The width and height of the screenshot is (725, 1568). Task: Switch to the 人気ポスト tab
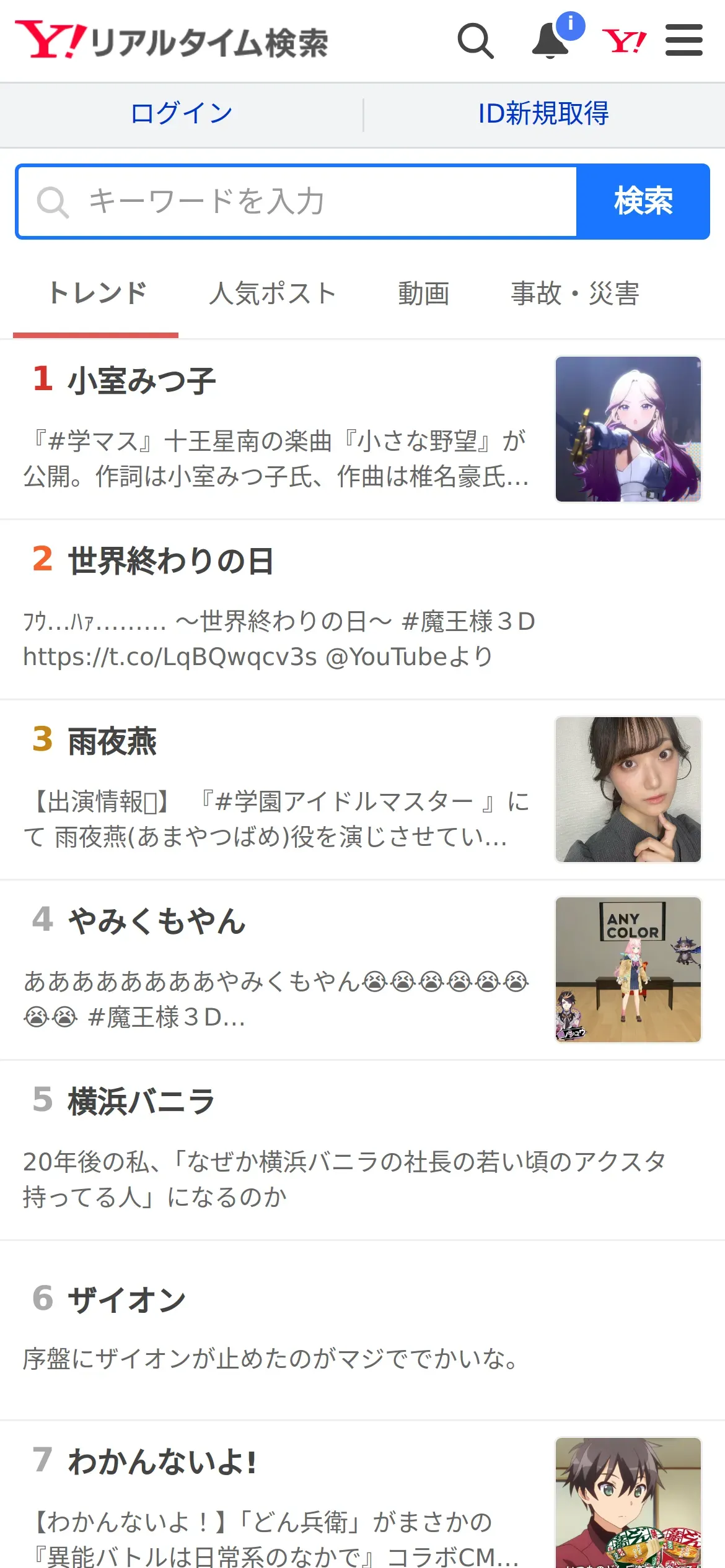coord(273,294)
